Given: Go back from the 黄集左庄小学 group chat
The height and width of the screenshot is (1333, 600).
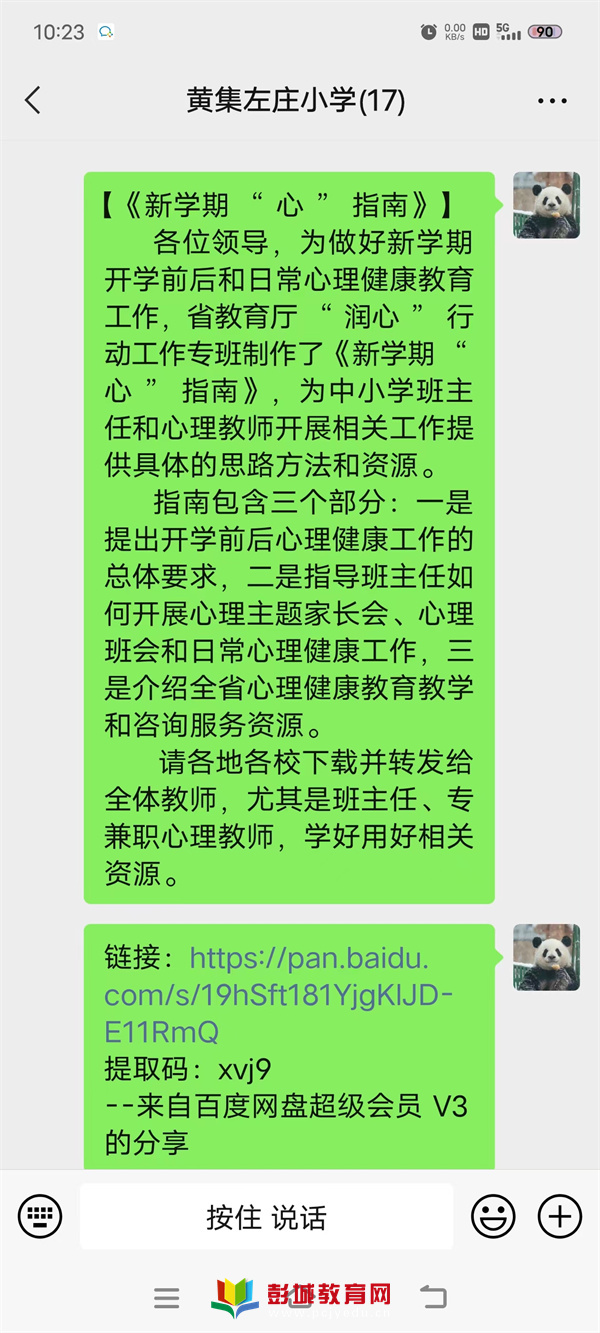Looking at the screenshot, I should point(33,100).
